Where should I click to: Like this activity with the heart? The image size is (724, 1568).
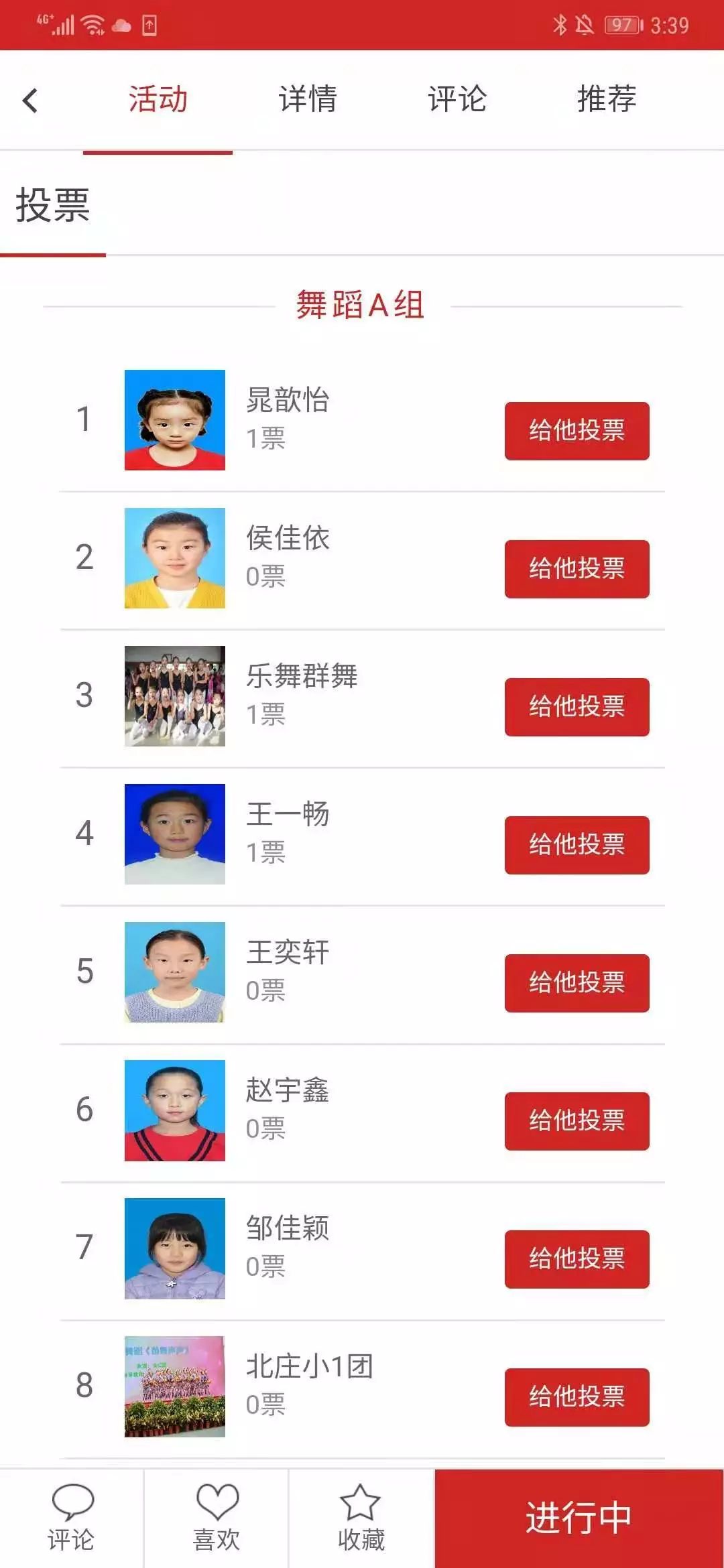point(217,1518)
